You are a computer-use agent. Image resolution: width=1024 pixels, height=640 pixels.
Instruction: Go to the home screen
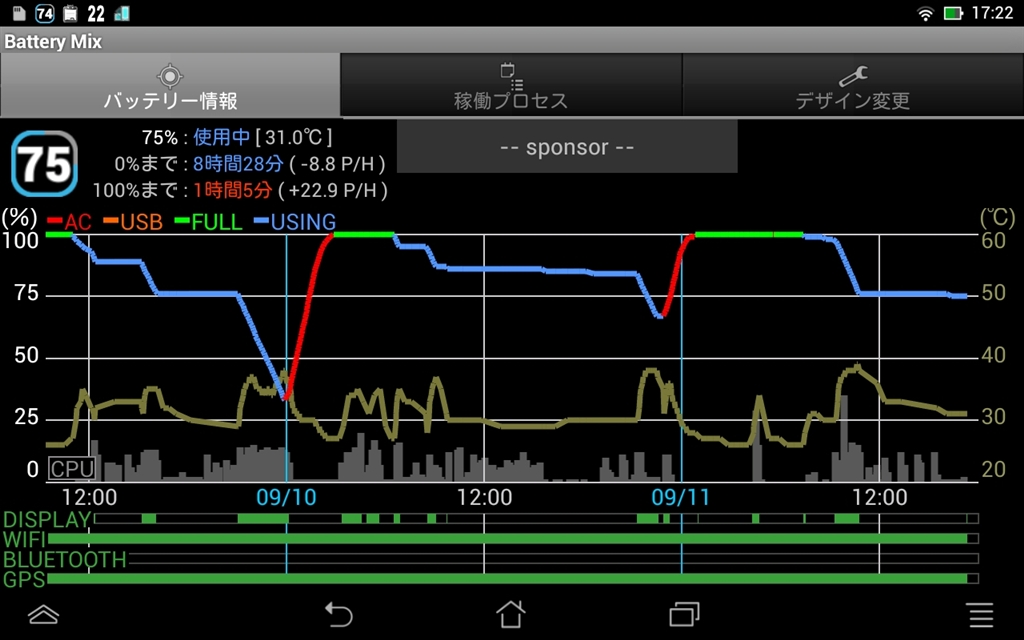coord(511,613)
